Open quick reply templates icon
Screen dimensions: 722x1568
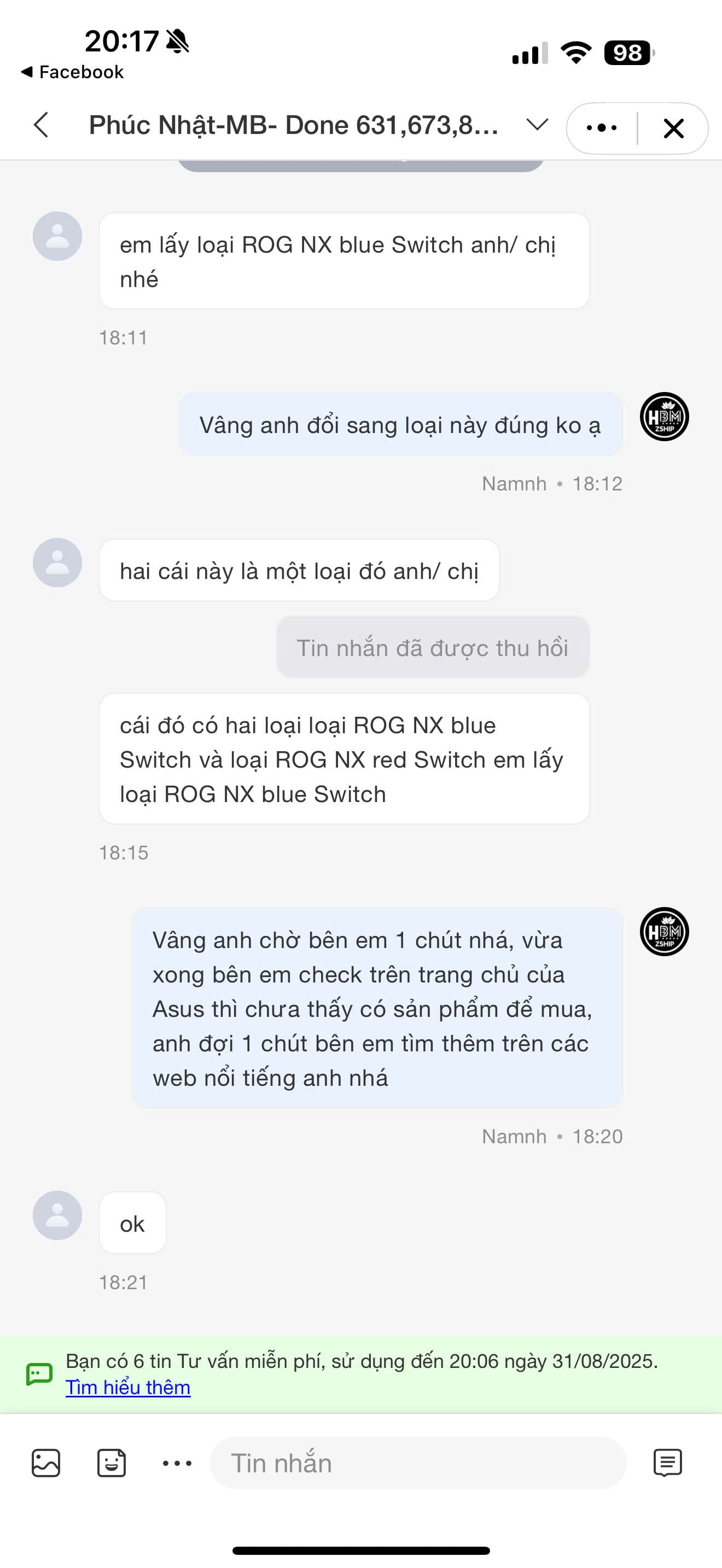point(667,1464)
